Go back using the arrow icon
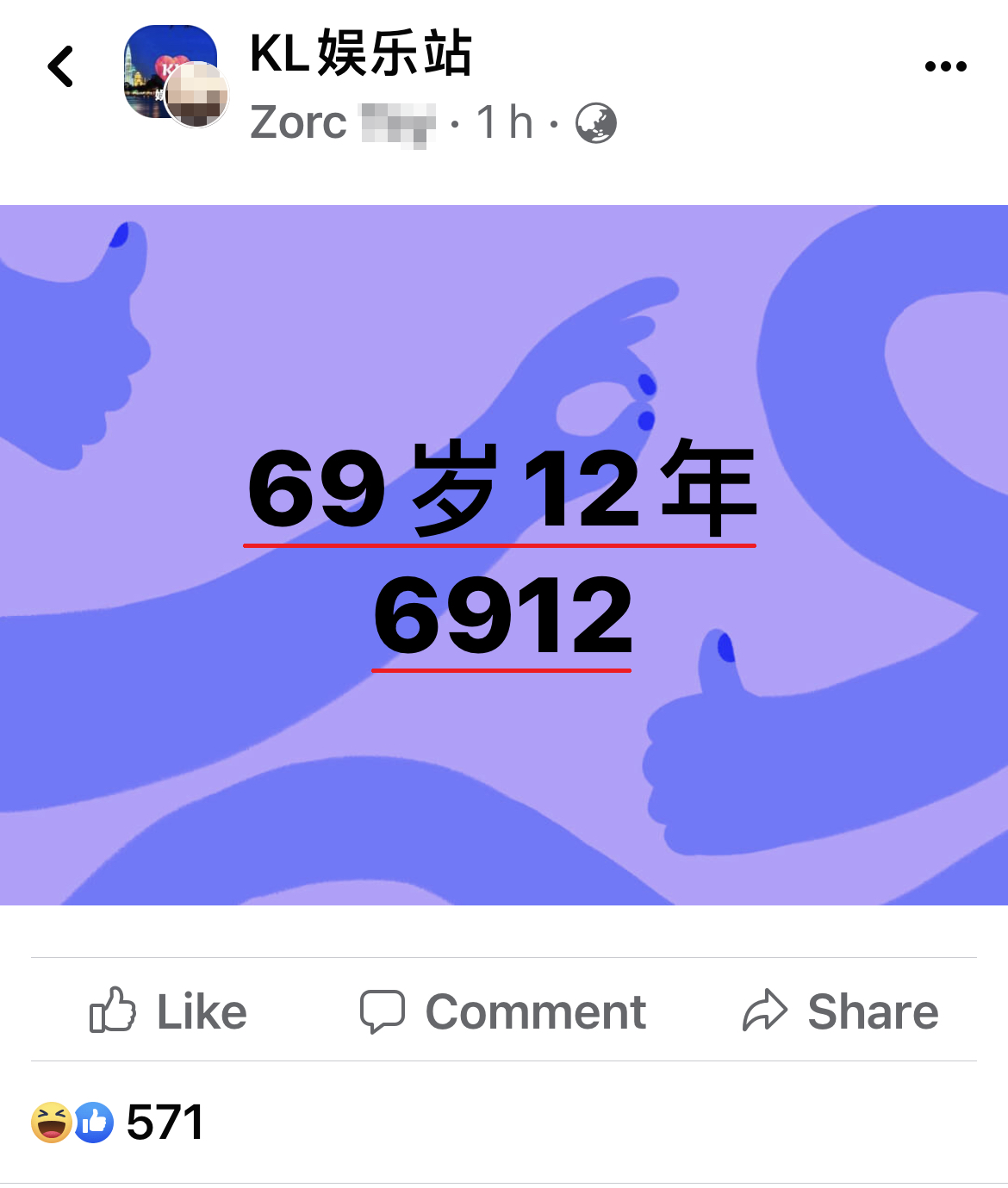This screenshot has height=1188, width=1008. 61,67
